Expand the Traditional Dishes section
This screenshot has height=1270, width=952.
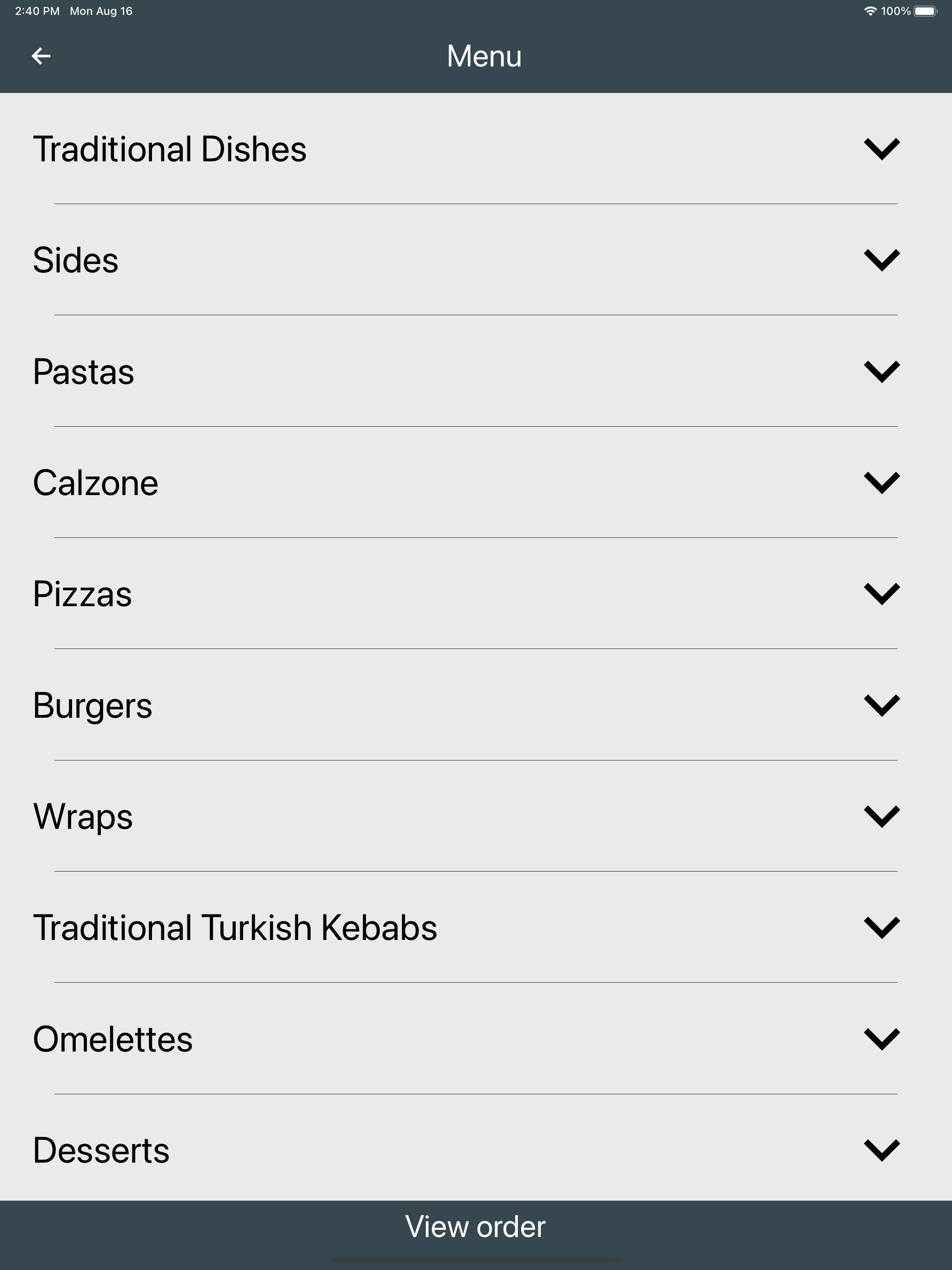[881, 149]
